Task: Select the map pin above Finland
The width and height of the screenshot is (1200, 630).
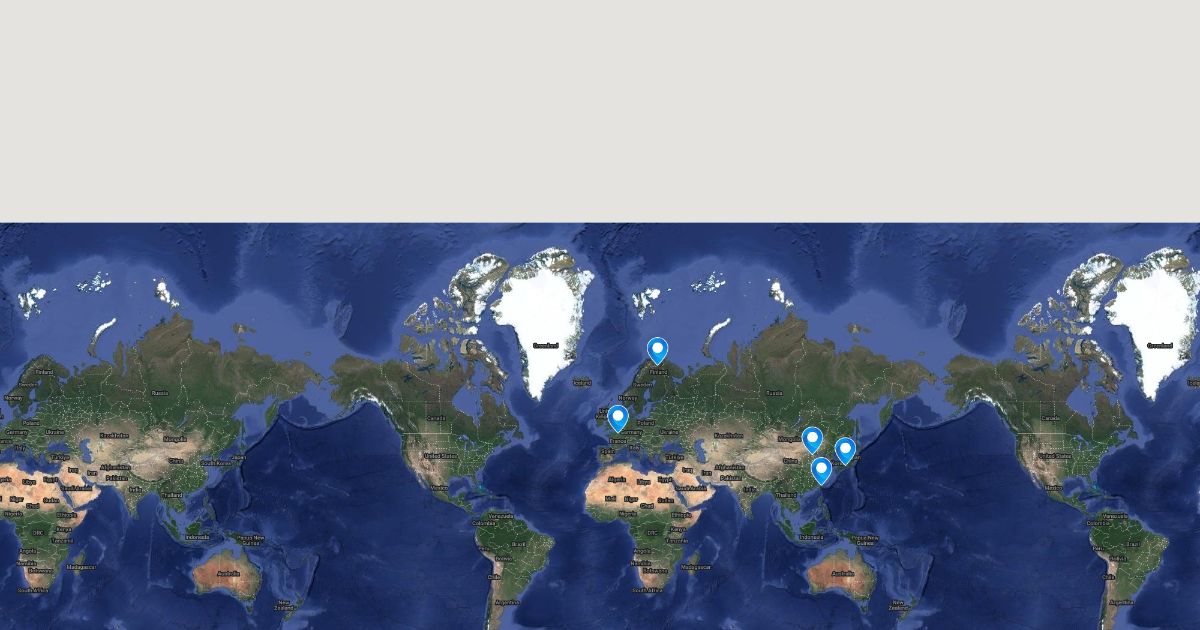Action: tap(657, 350)
